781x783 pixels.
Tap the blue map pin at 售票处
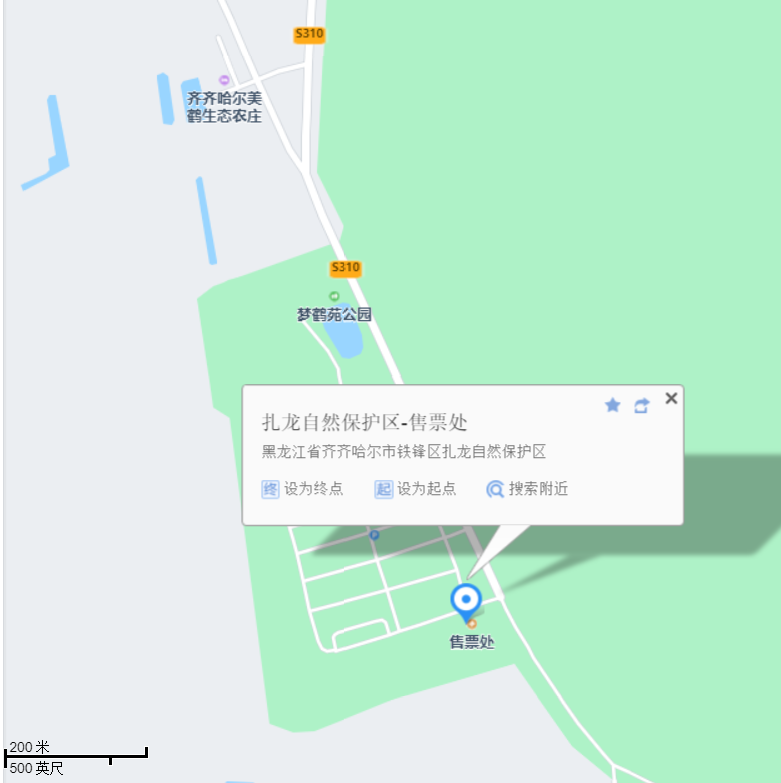tap(466, 600)
